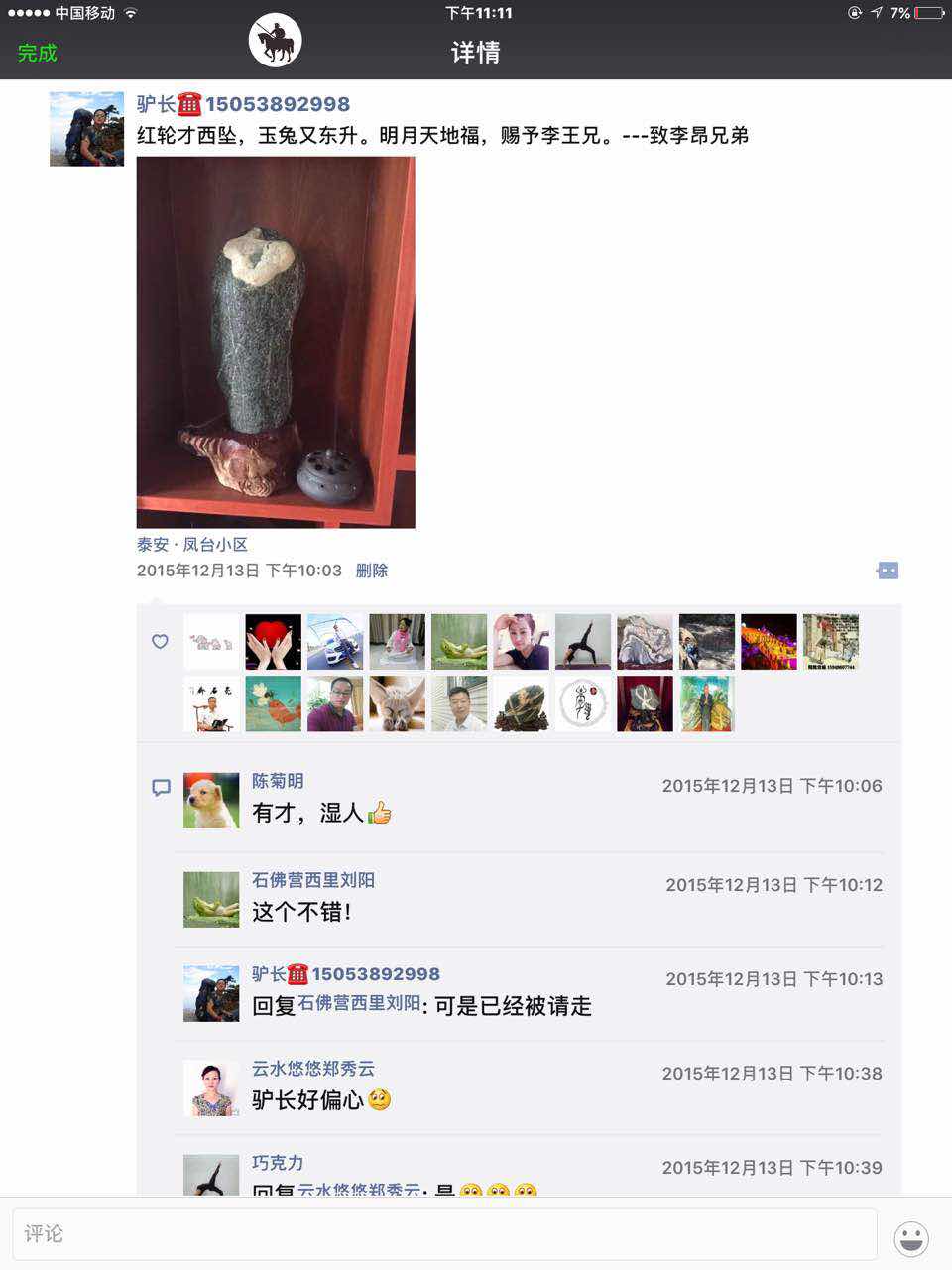
Task: Delete this post via 删除
Action: pos(372,571)
